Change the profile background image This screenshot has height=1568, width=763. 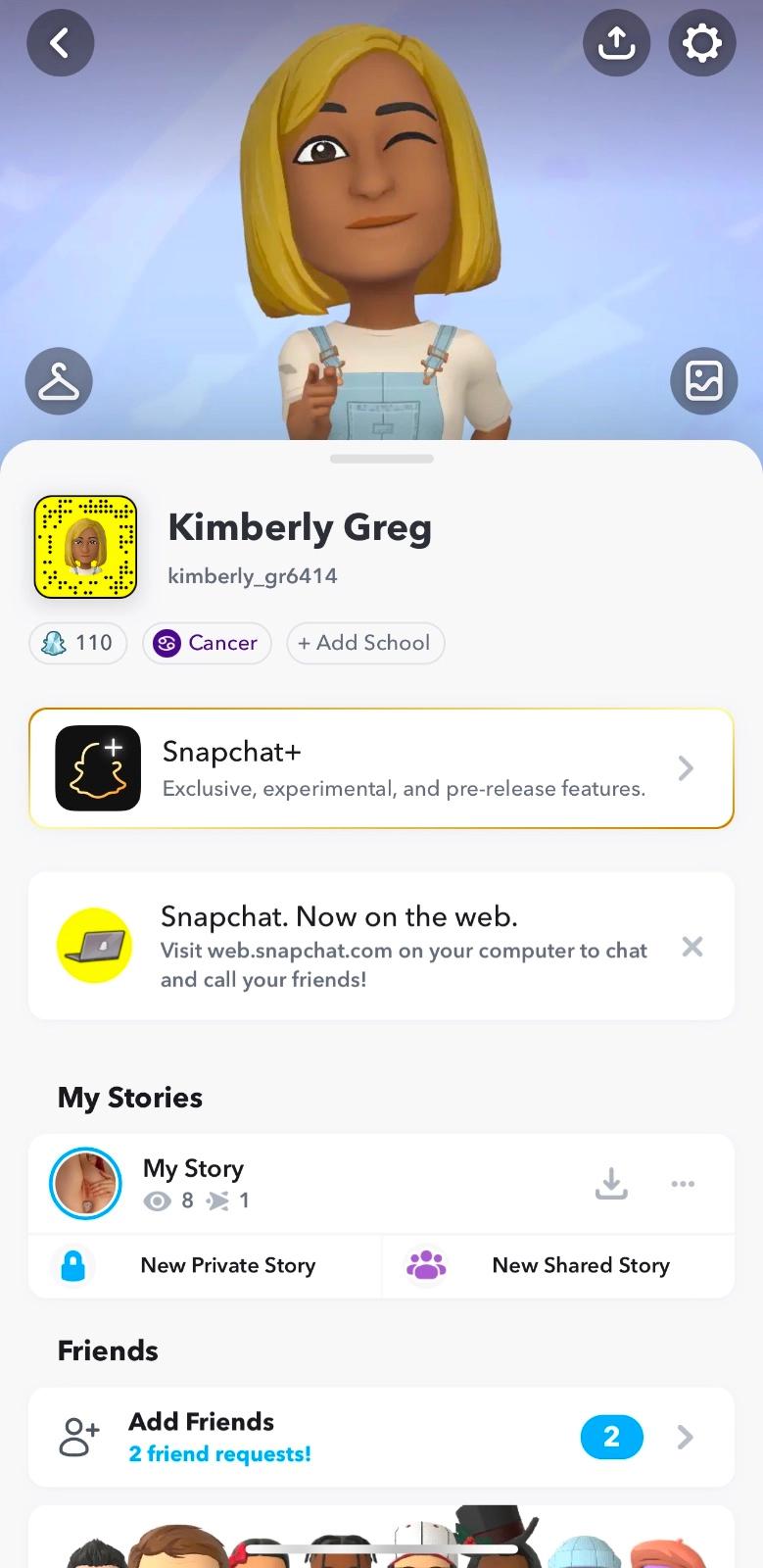[703, 380]
